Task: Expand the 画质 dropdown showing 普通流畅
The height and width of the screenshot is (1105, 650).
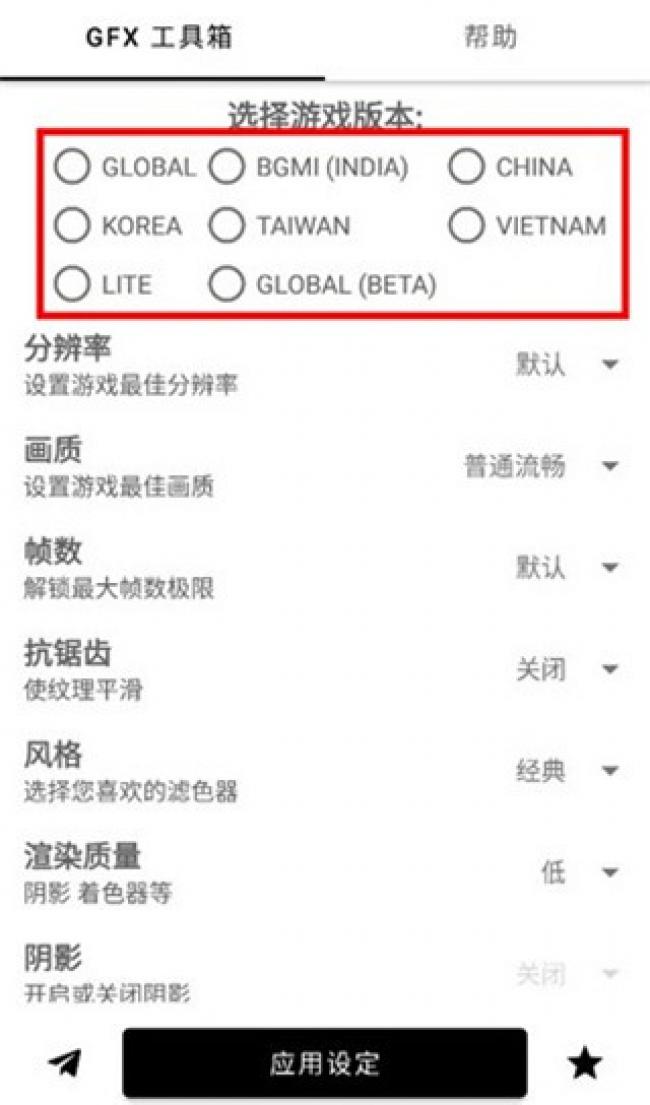Action: pyautogui.click(x=540, y=466)
